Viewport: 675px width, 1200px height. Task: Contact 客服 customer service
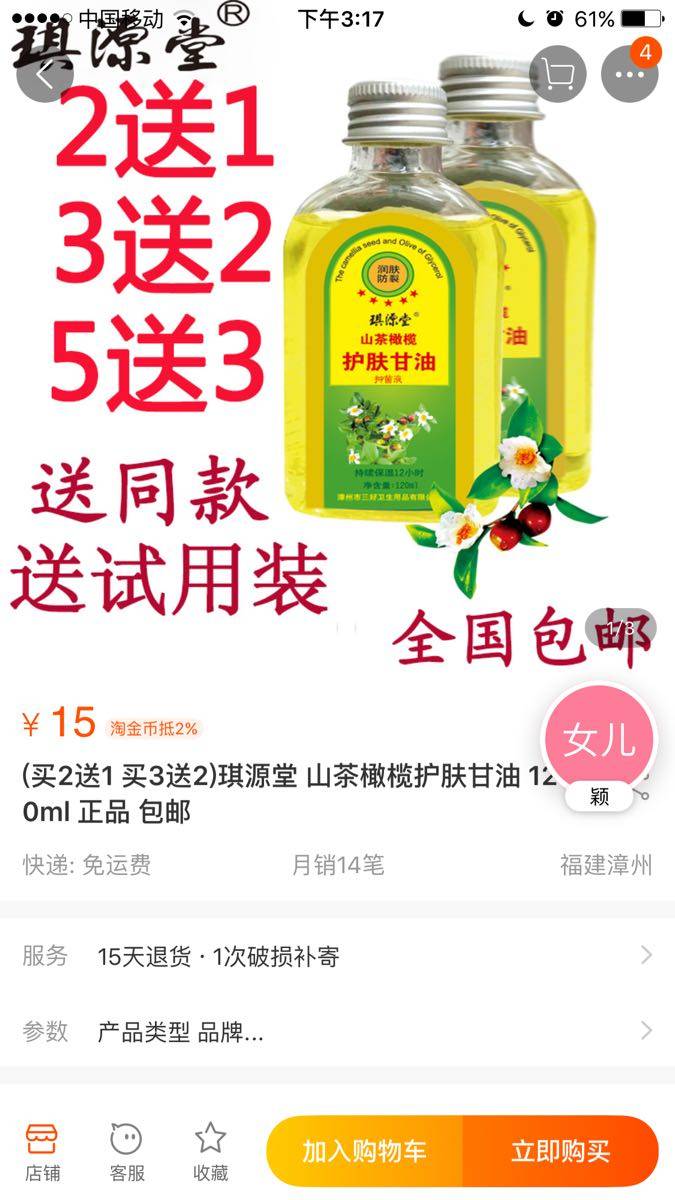pyautogui.click(x=126, y=1151)
